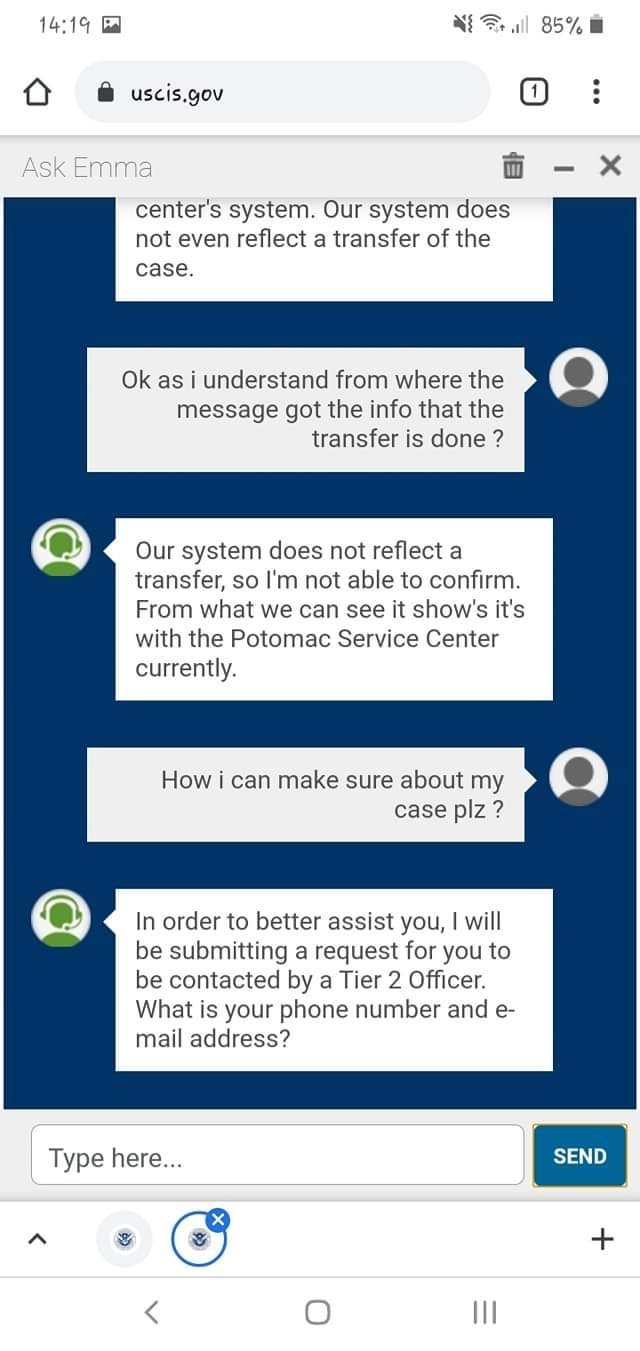Close the Ask Emma chat

[610, 166]
